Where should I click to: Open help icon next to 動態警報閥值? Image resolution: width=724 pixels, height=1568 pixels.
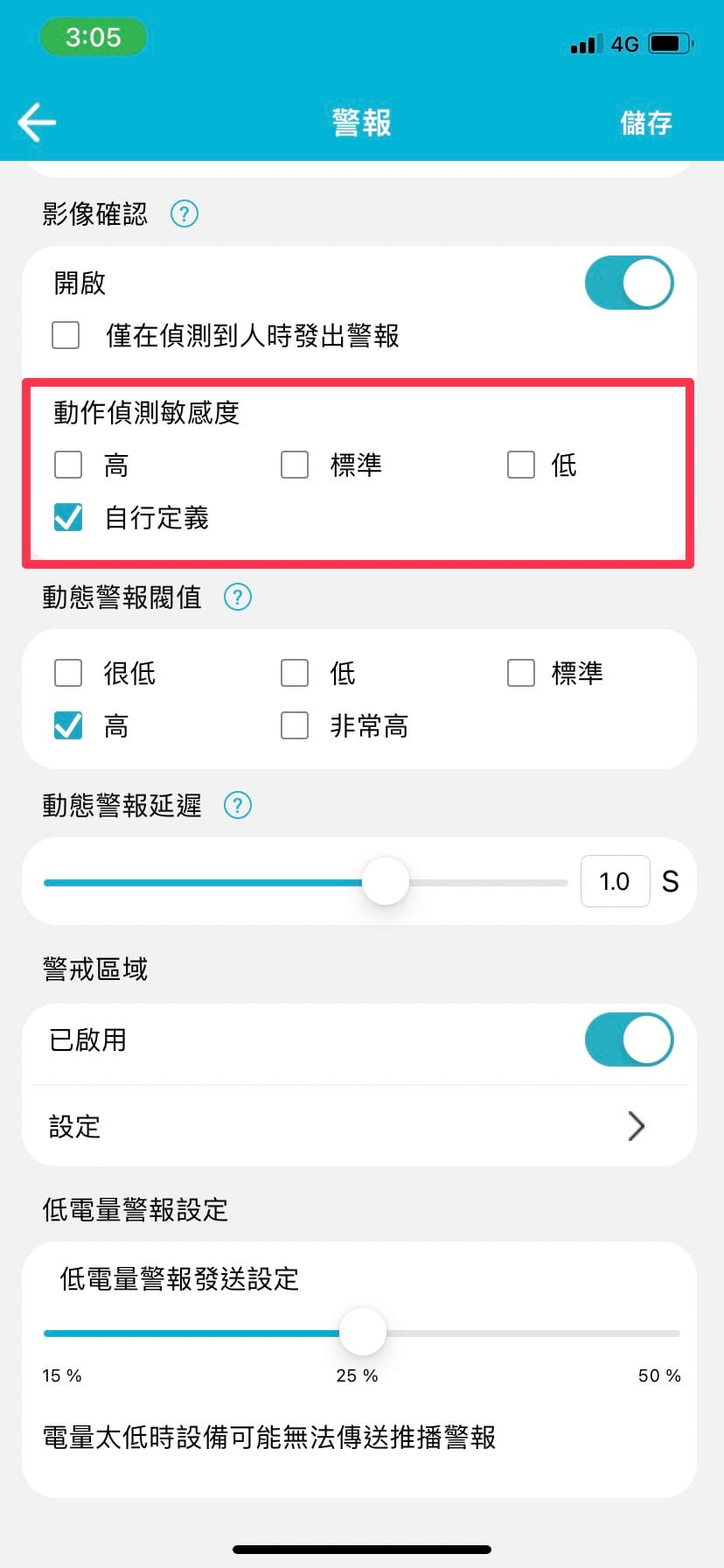point(238,597)
